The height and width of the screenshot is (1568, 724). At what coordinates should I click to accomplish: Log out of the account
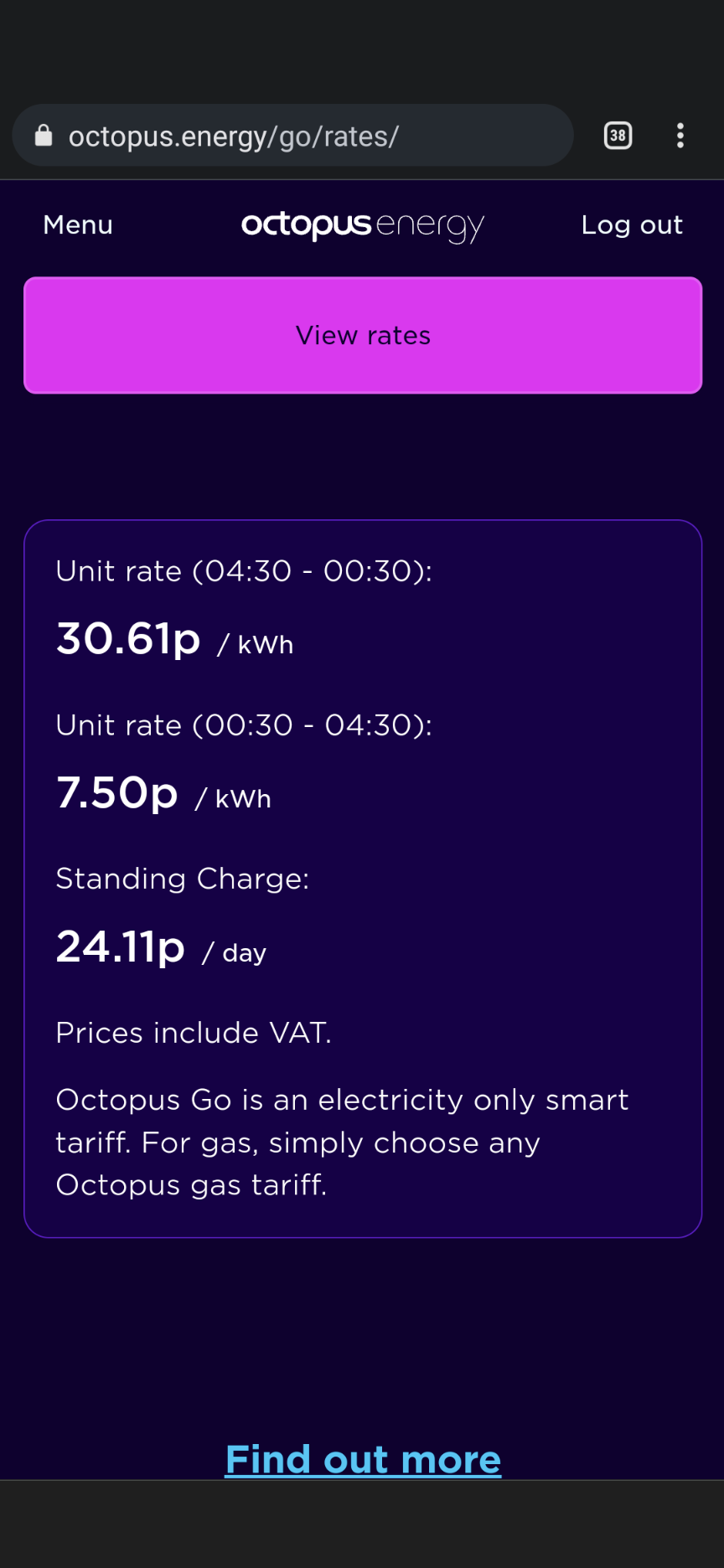click(632, 224)
